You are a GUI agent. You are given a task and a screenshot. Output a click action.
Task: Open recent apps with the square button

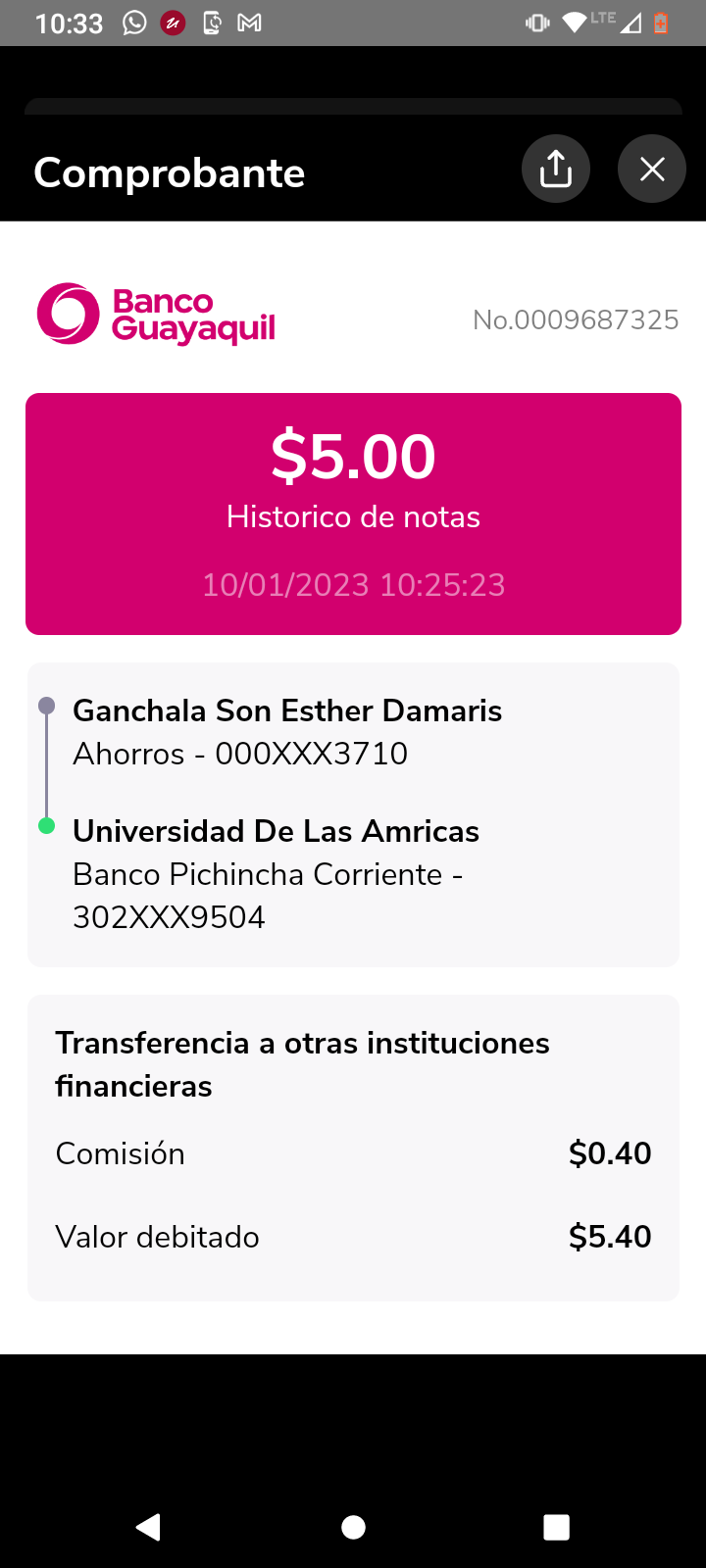[x=556, y=1527]
